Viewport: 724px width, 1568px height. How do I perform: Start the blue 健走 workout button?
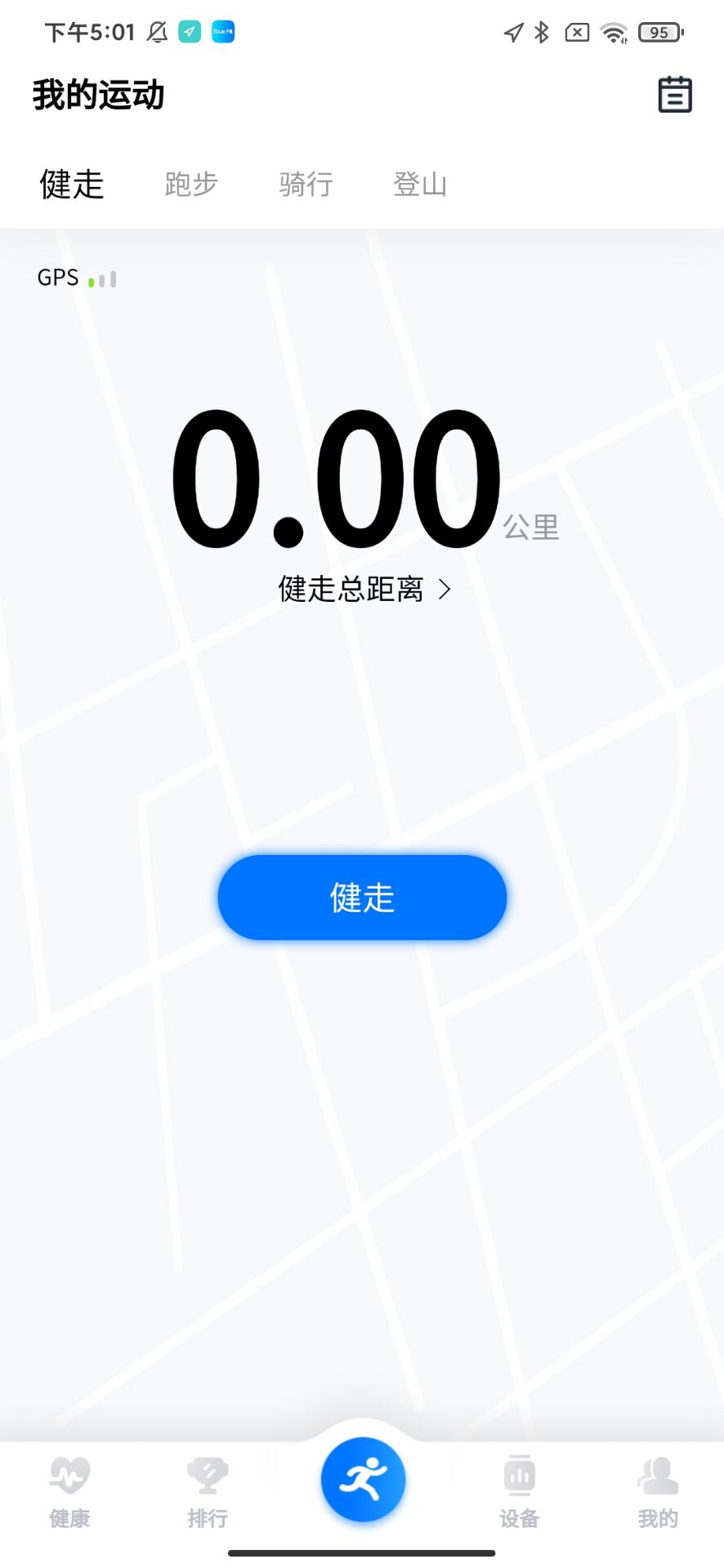point(362,898)
